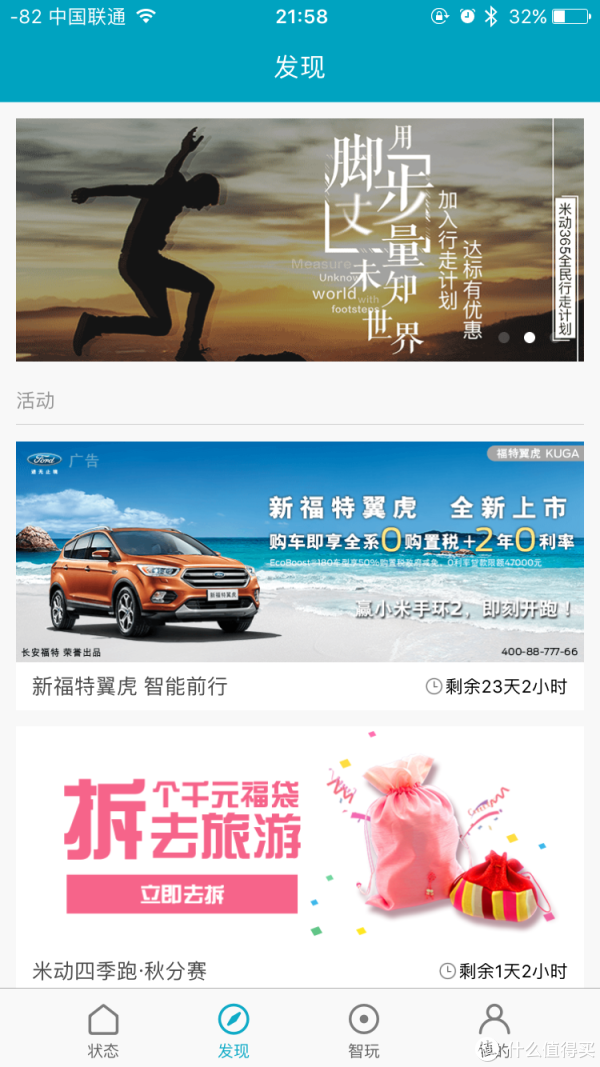Open the walking plan banner
600x1067 pixels.
pyautogui.click(x=299, y=240)
